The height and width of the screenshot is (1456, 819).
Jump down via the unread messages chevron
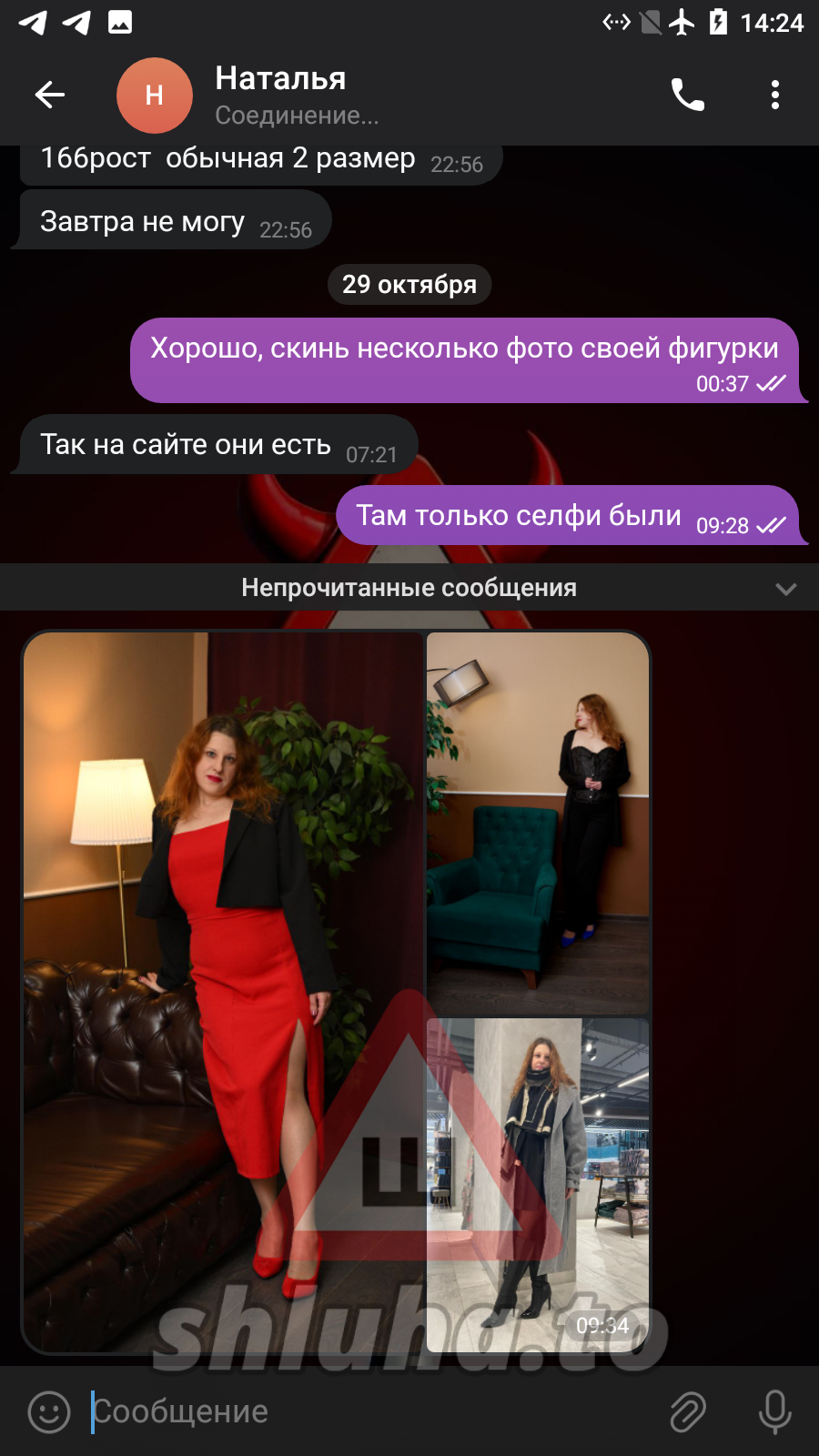[785, 589]
